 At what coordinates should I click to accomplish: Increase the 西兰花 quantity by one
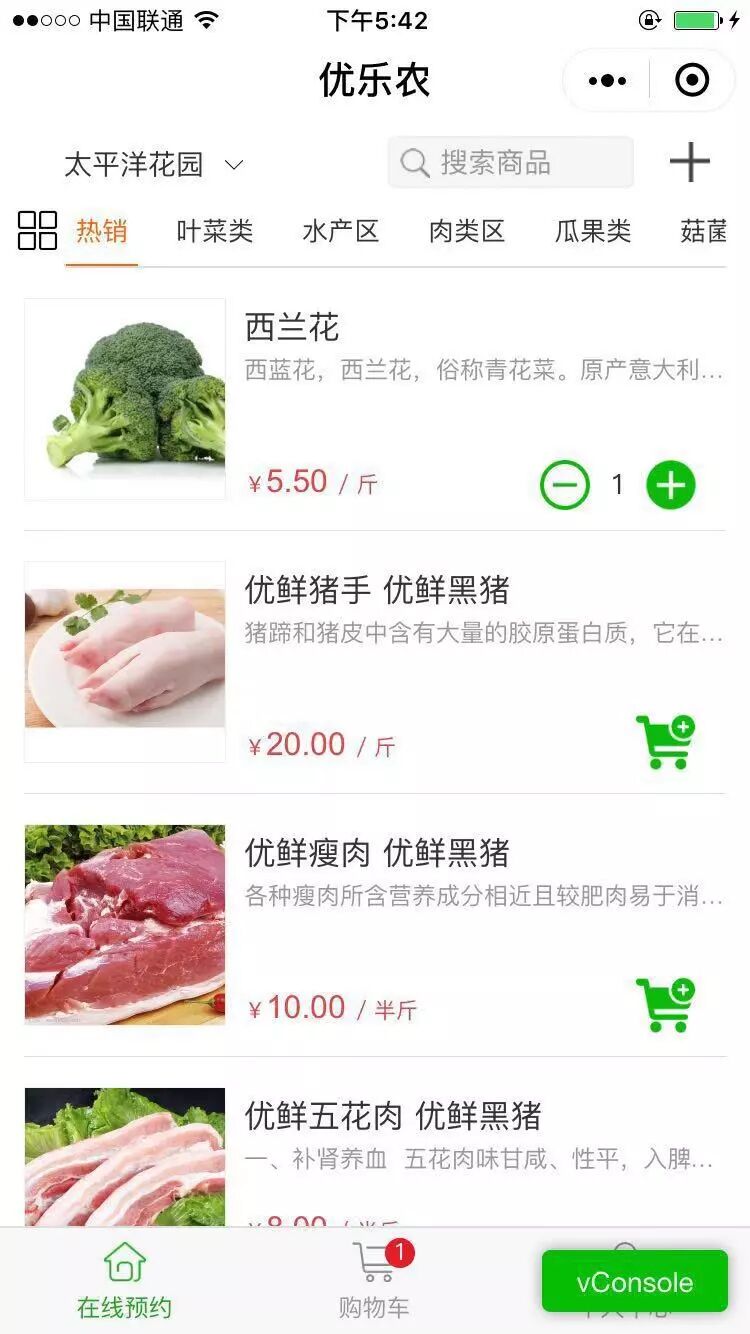tap(670, 485)
